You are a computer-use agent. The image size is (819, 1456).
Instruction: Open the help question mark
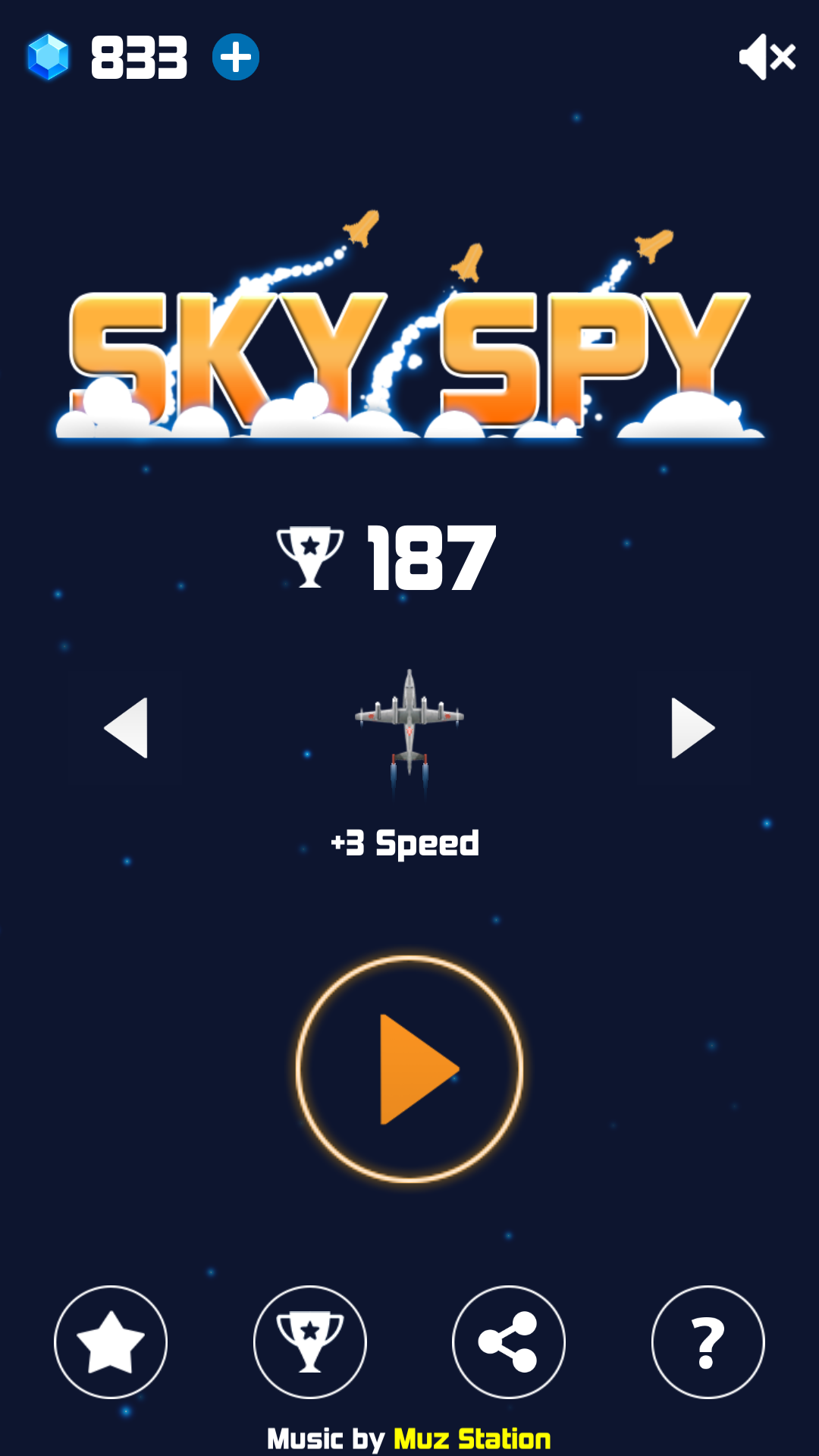708,1342
